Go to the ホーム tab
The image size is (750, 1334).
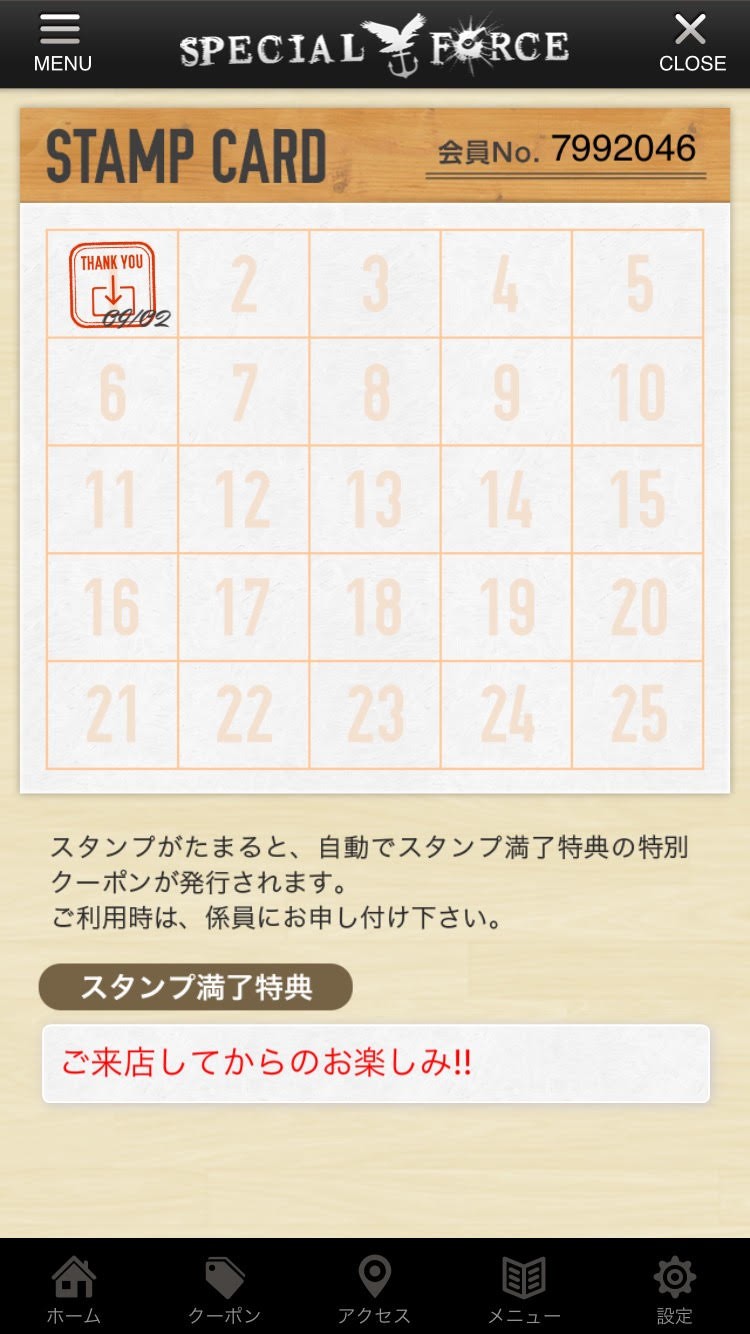click(74, 1289)
